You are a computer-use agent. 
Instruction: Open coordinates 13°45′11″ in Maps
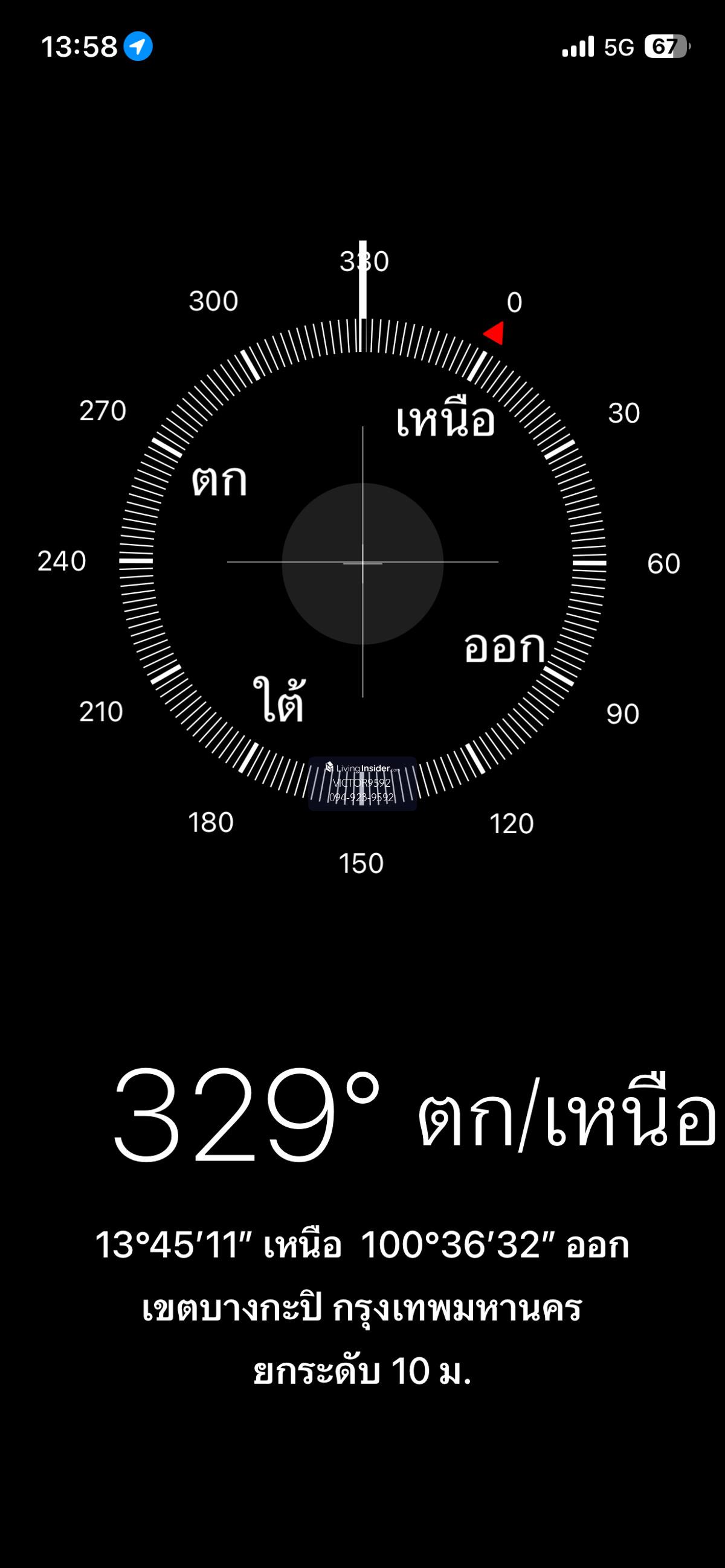362,1246
